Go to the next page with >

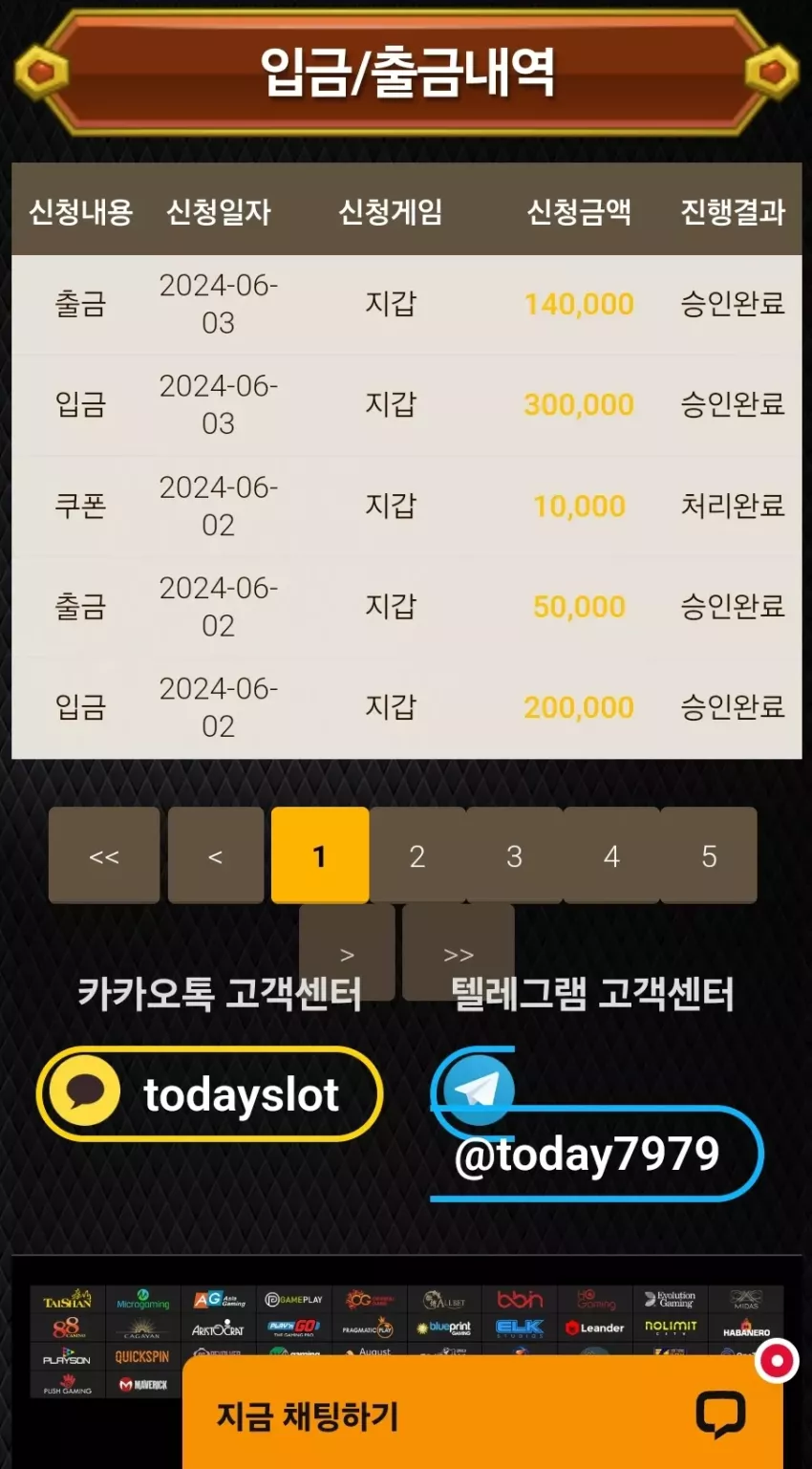tap(347, 953)
